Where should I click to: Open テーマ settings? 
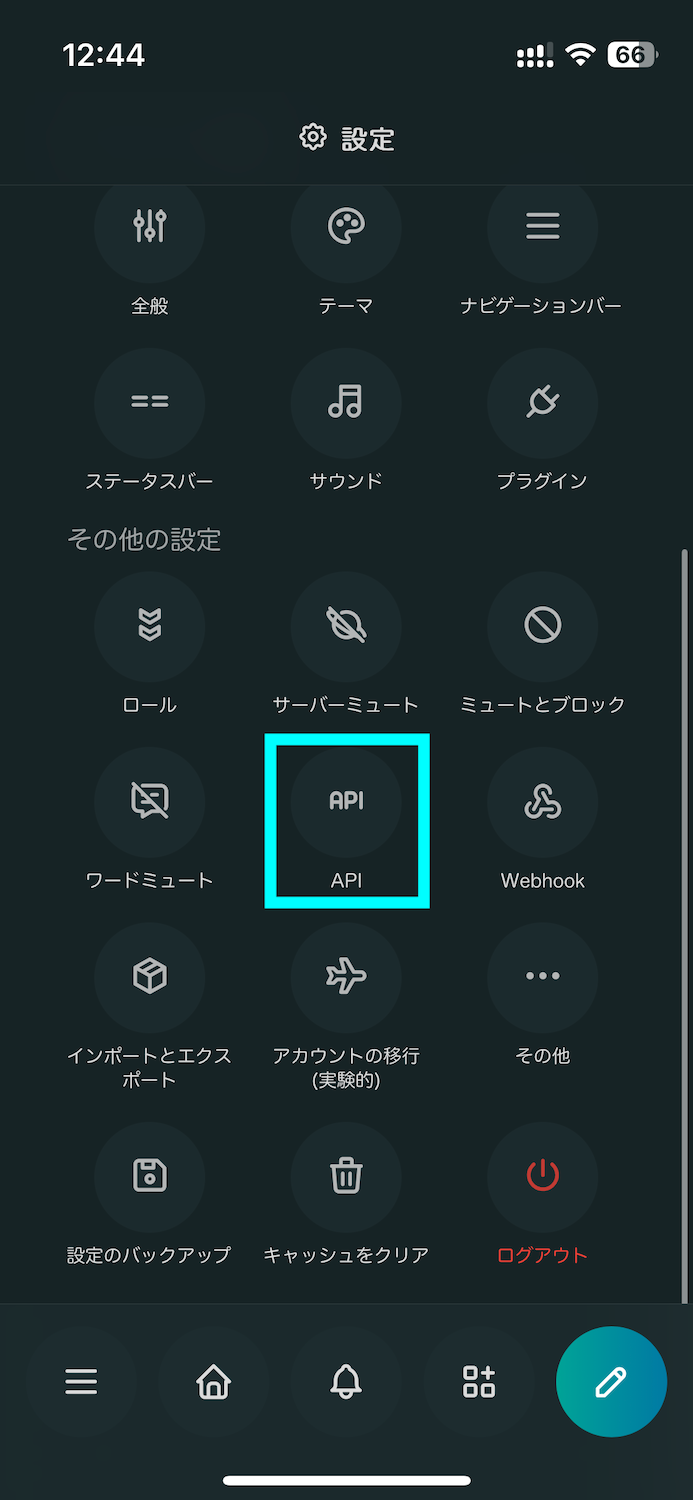346,228
